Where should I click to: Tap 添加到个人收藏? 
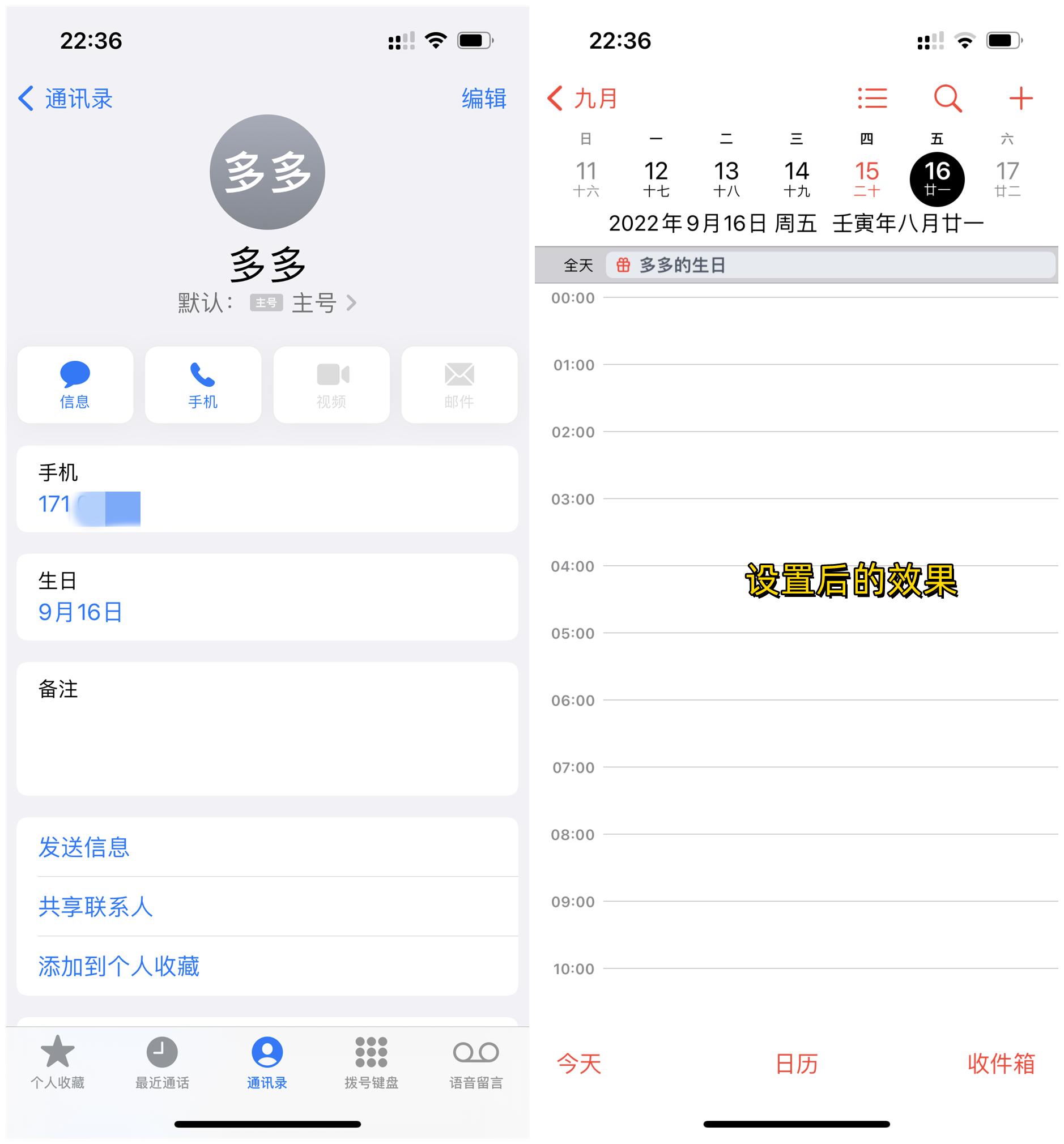click(118, 967)
